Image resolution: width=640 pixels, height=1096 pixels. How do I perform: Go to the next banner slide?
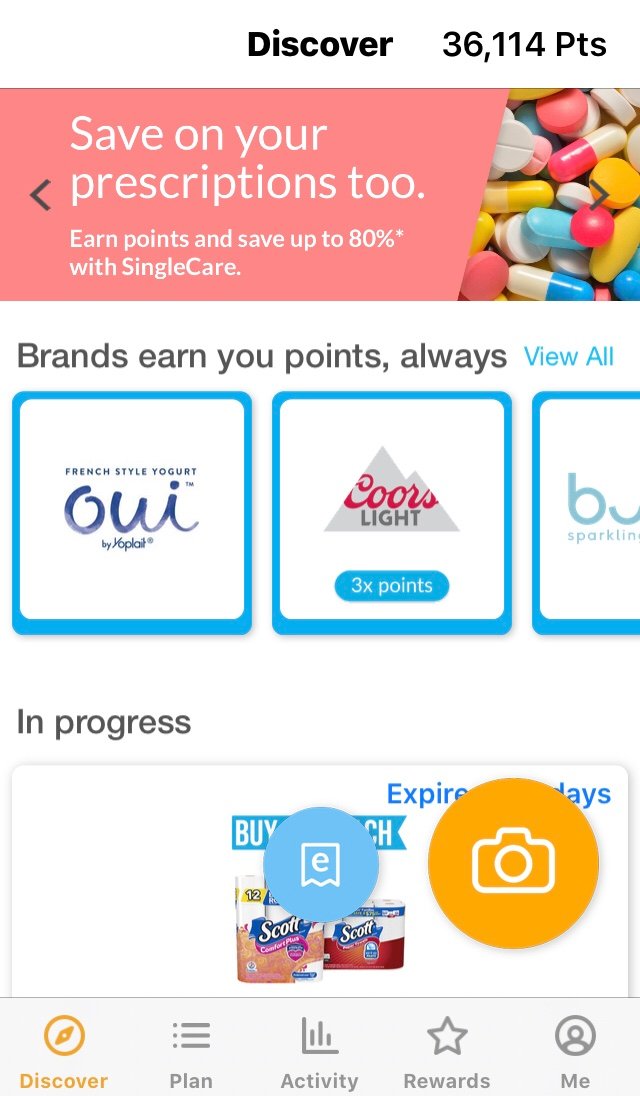pos(599,195)
